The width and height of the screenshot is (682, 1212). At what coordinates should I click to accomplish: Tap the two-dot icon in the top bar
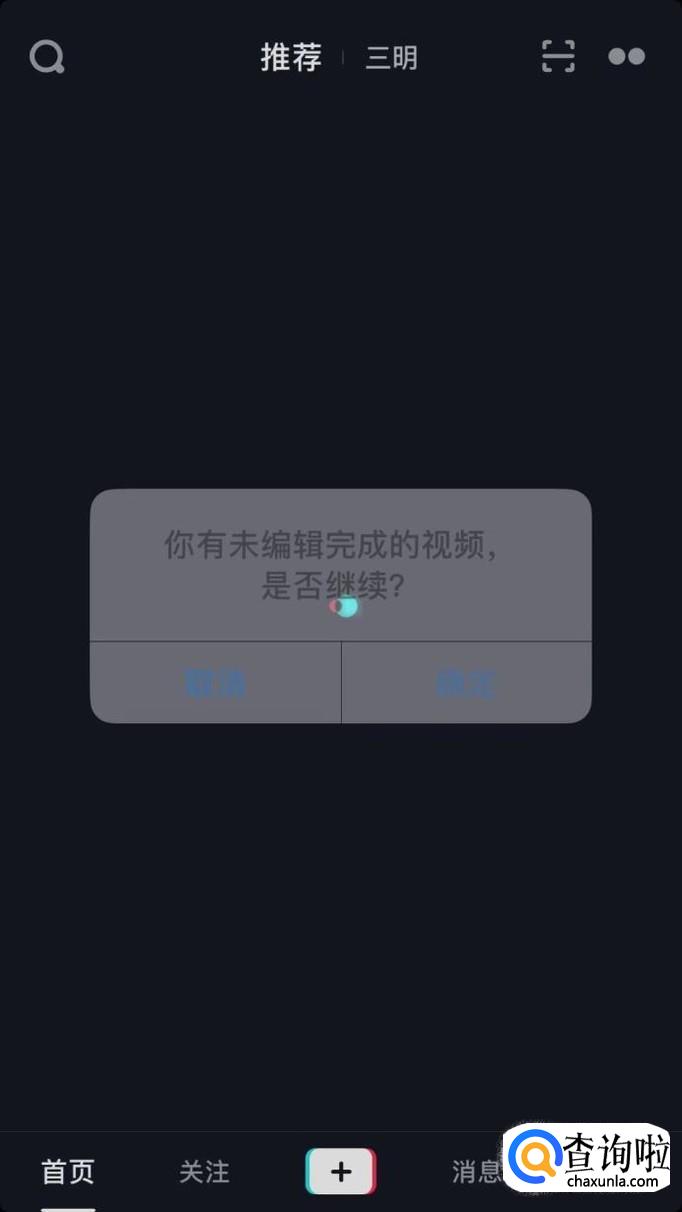coord(627,56)
